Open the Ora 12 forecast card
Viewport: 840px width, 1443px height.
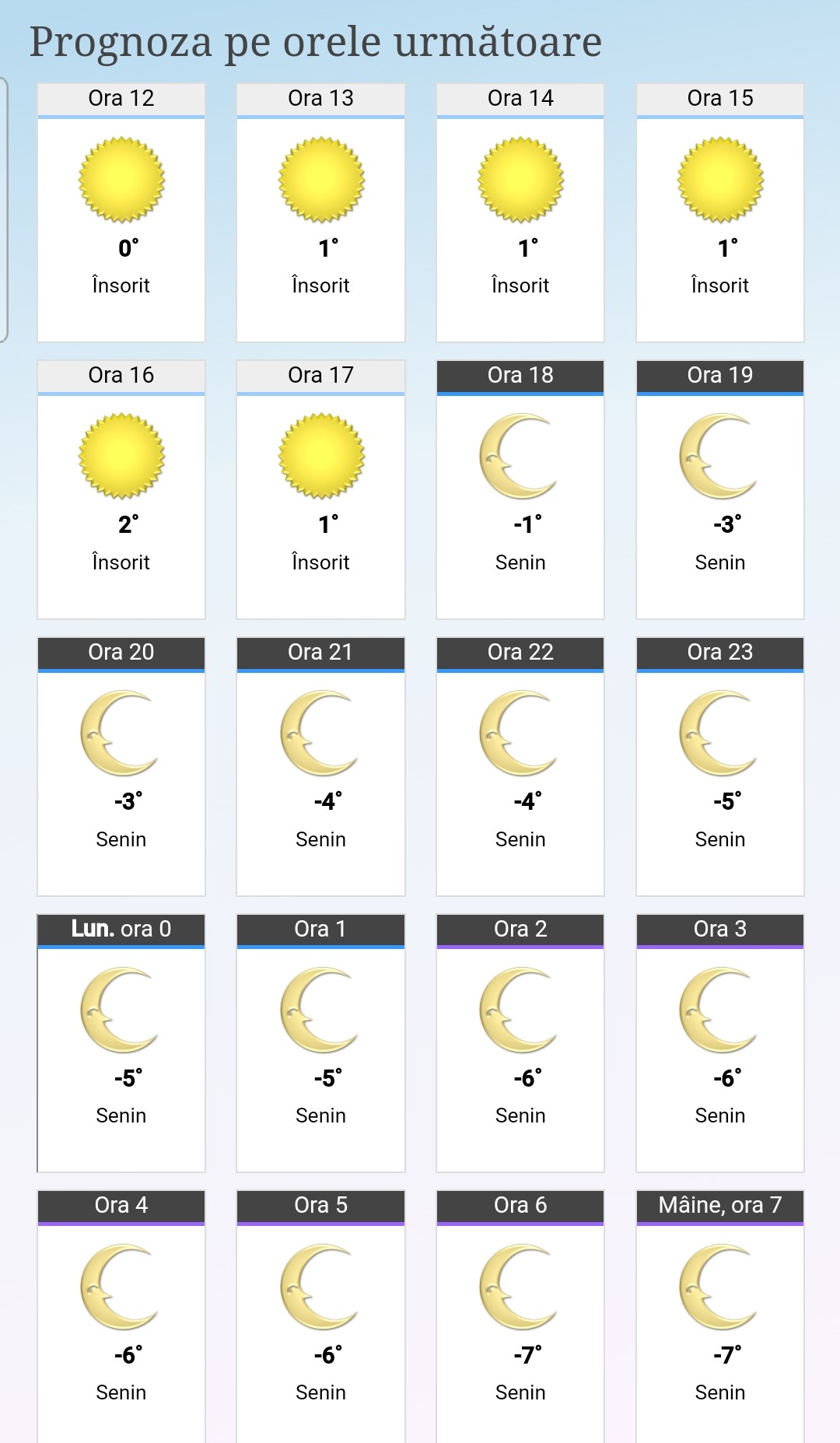(121, 212)
